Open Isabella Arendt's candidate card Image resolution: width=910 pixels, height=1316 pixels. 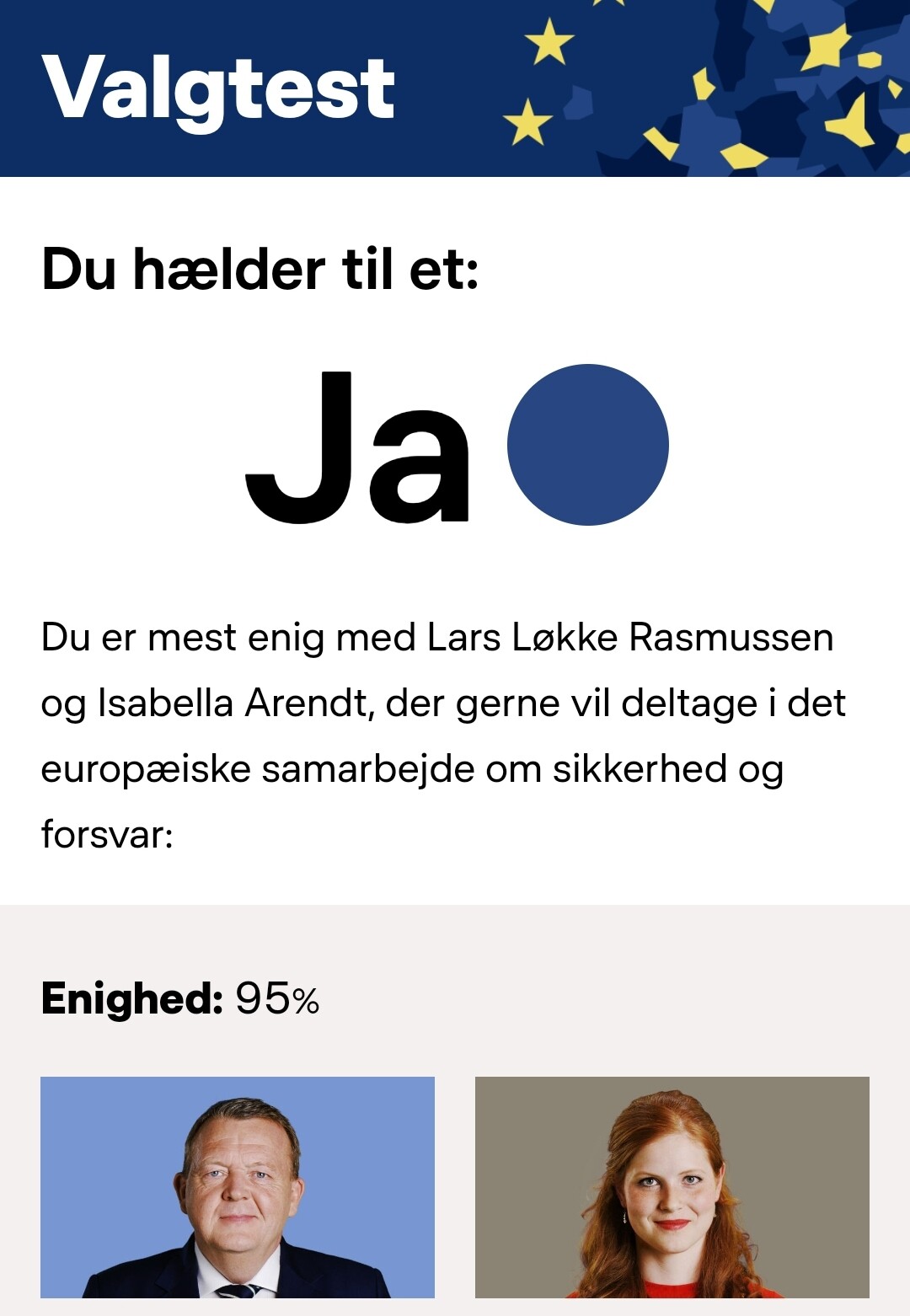[x=672, y=1186]
